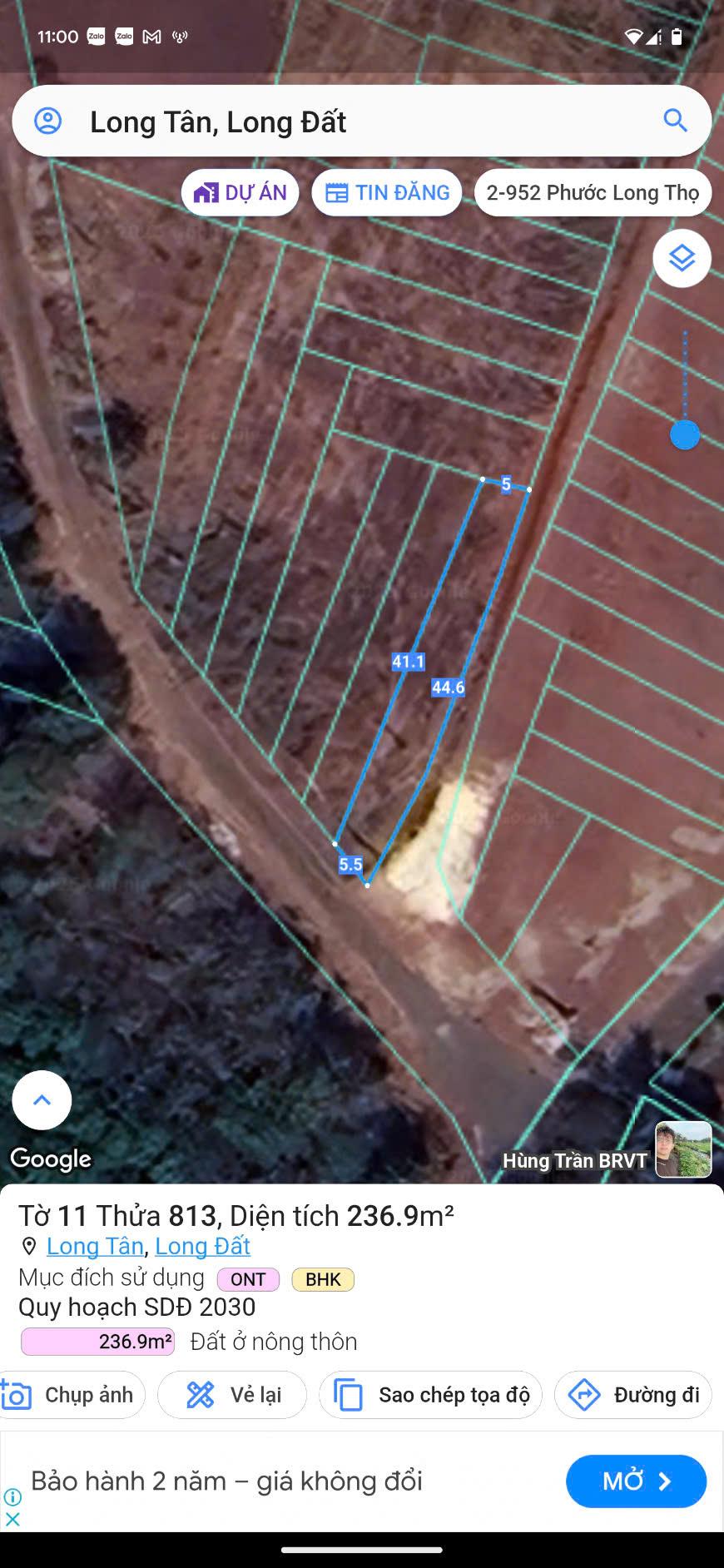Viewport: 724px width, 1568px height.
Task: Open the Long Đất link
Action: click(202, 1246)
